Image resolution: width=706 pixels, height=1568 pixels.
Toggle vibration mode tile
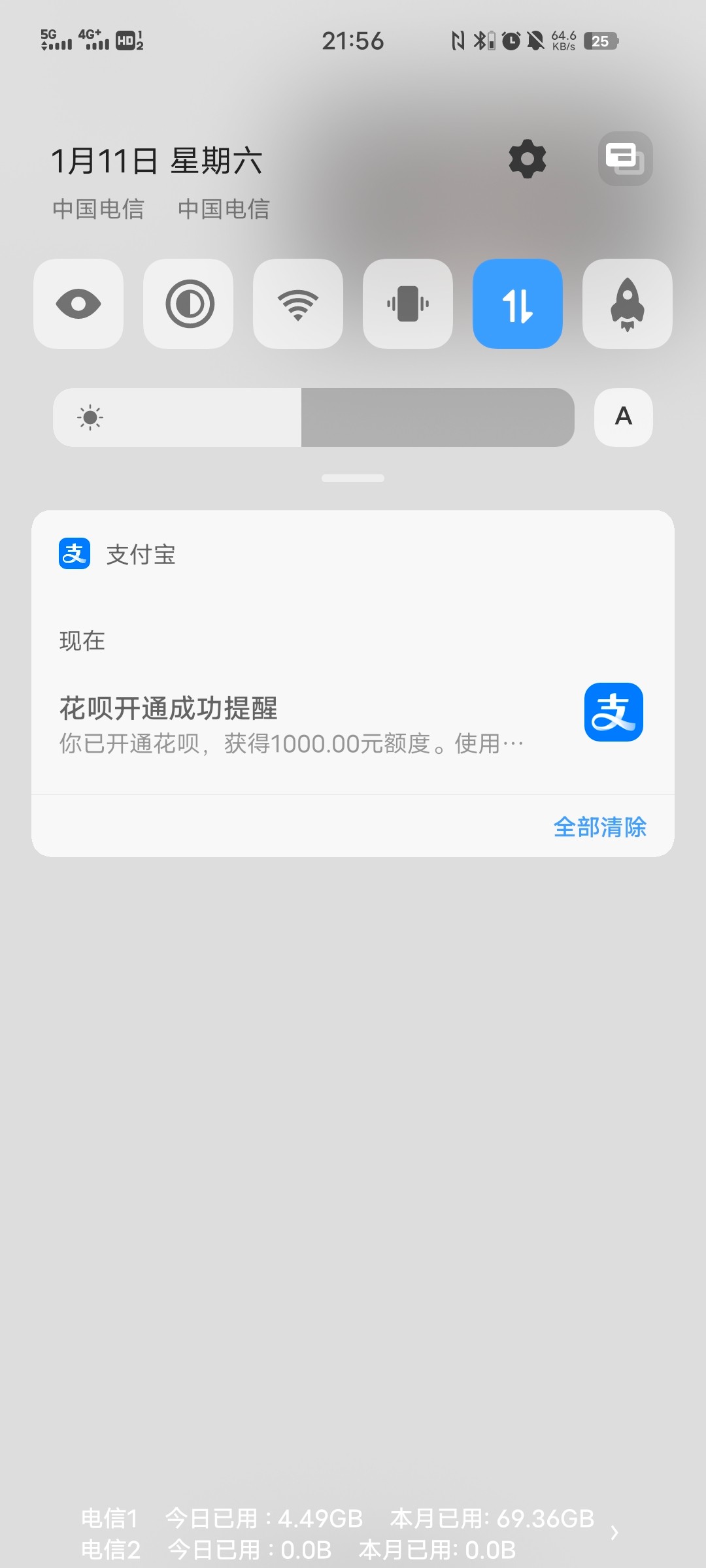(408, 304)
